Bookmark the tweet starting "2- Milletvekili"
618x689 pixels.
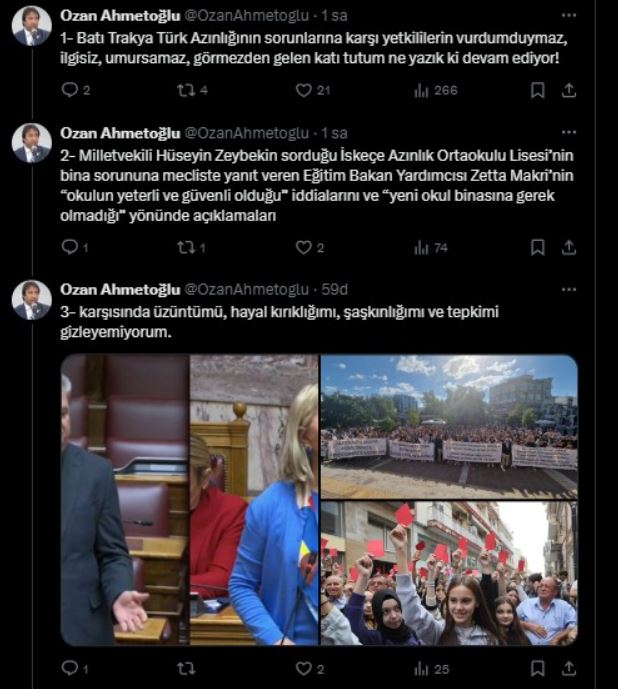537,247
